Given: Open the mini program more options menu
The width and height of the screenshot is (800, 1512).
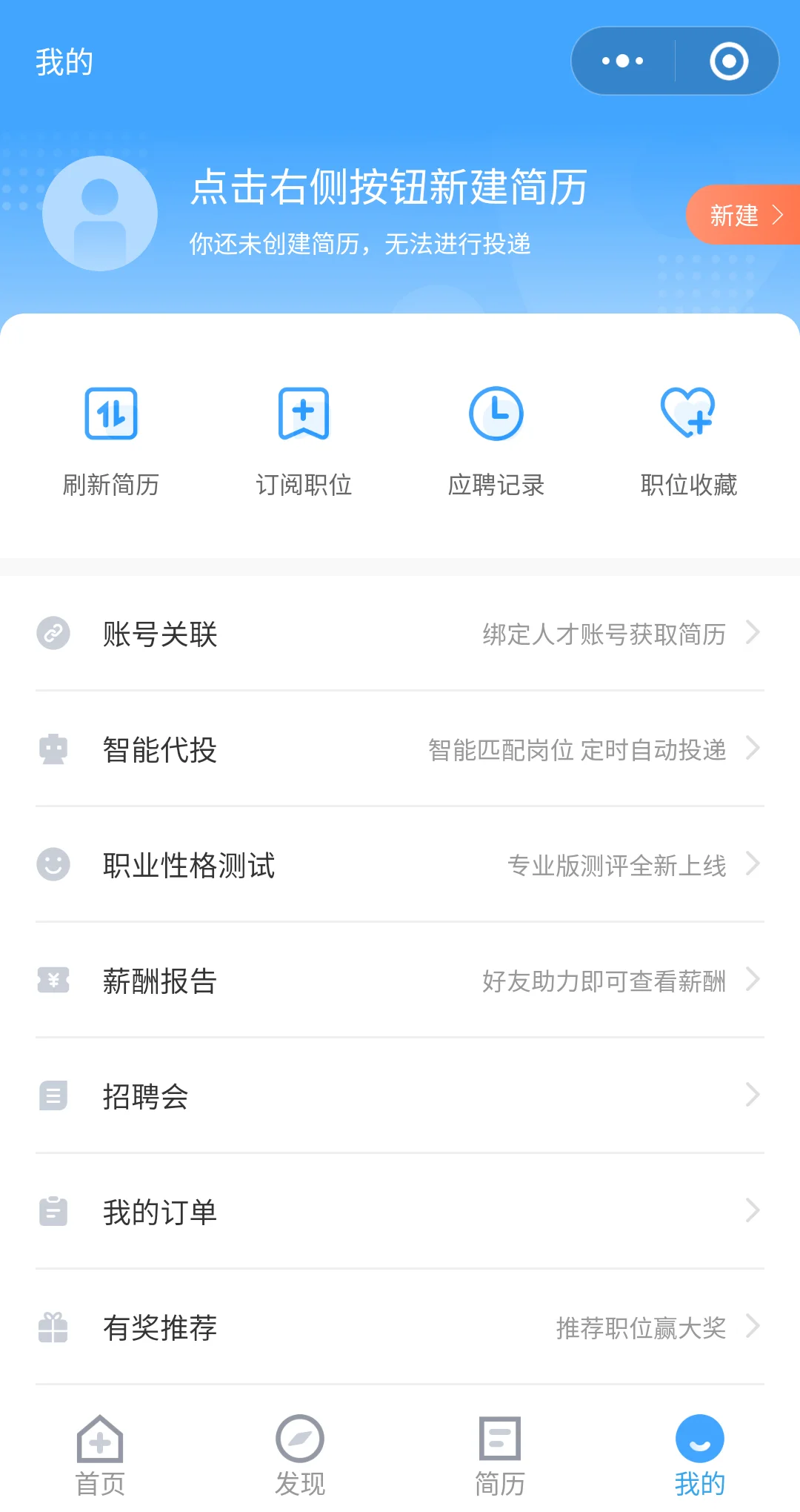Looking at the screenshot, I should (x=623, y=61).
